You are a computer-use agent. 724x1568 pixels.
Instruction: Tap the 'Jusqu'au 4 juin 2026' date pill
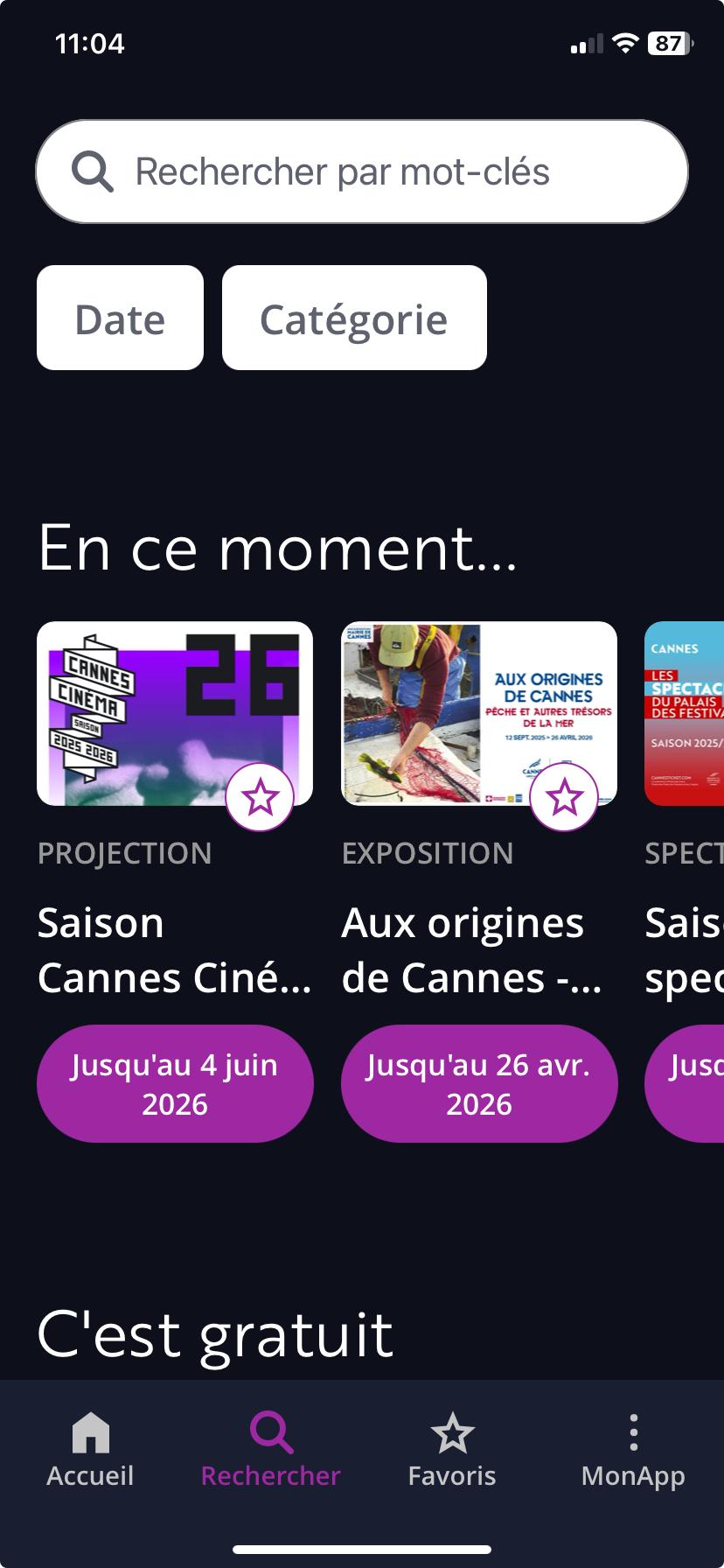pyautogui.click(x=175, y=1083)
